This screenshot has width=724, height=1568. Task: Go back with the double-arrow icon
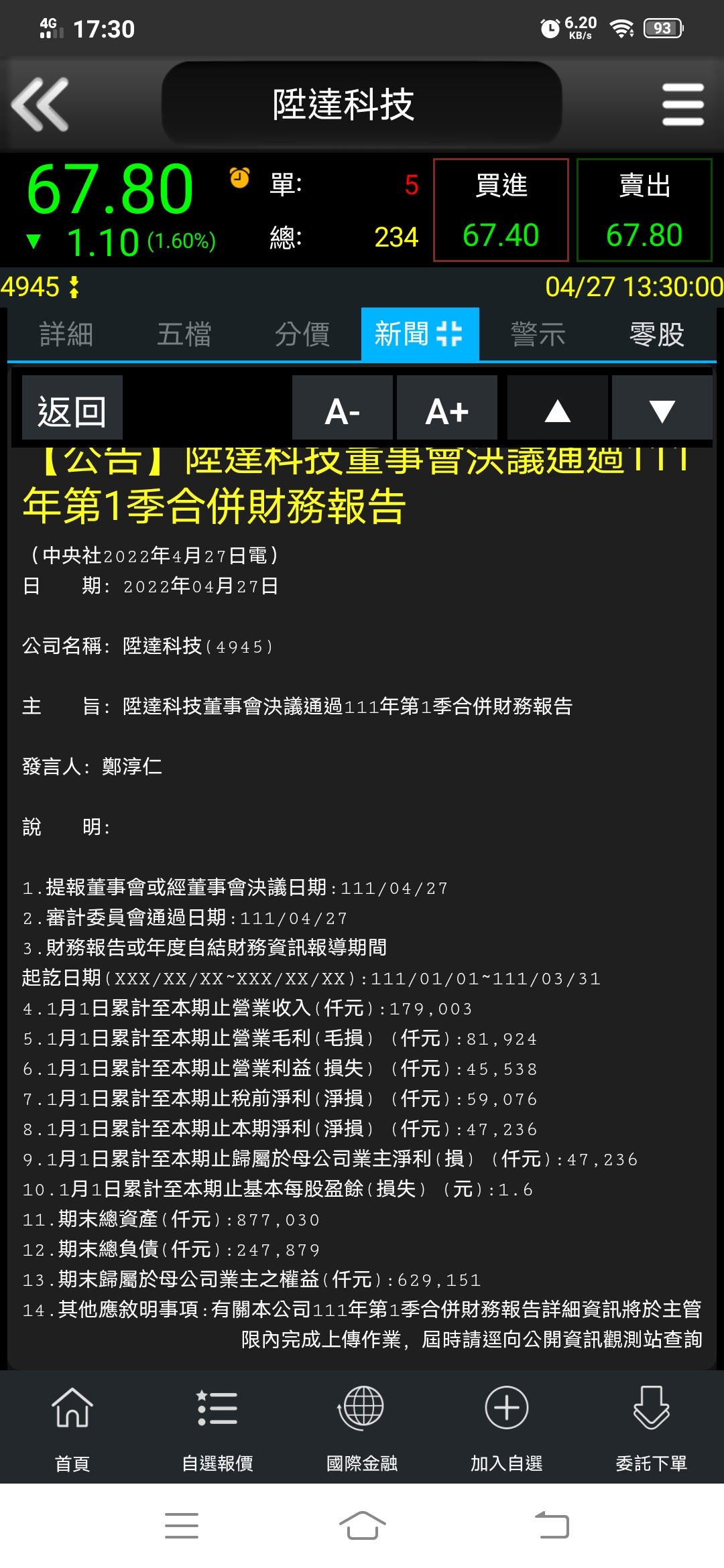40,104
